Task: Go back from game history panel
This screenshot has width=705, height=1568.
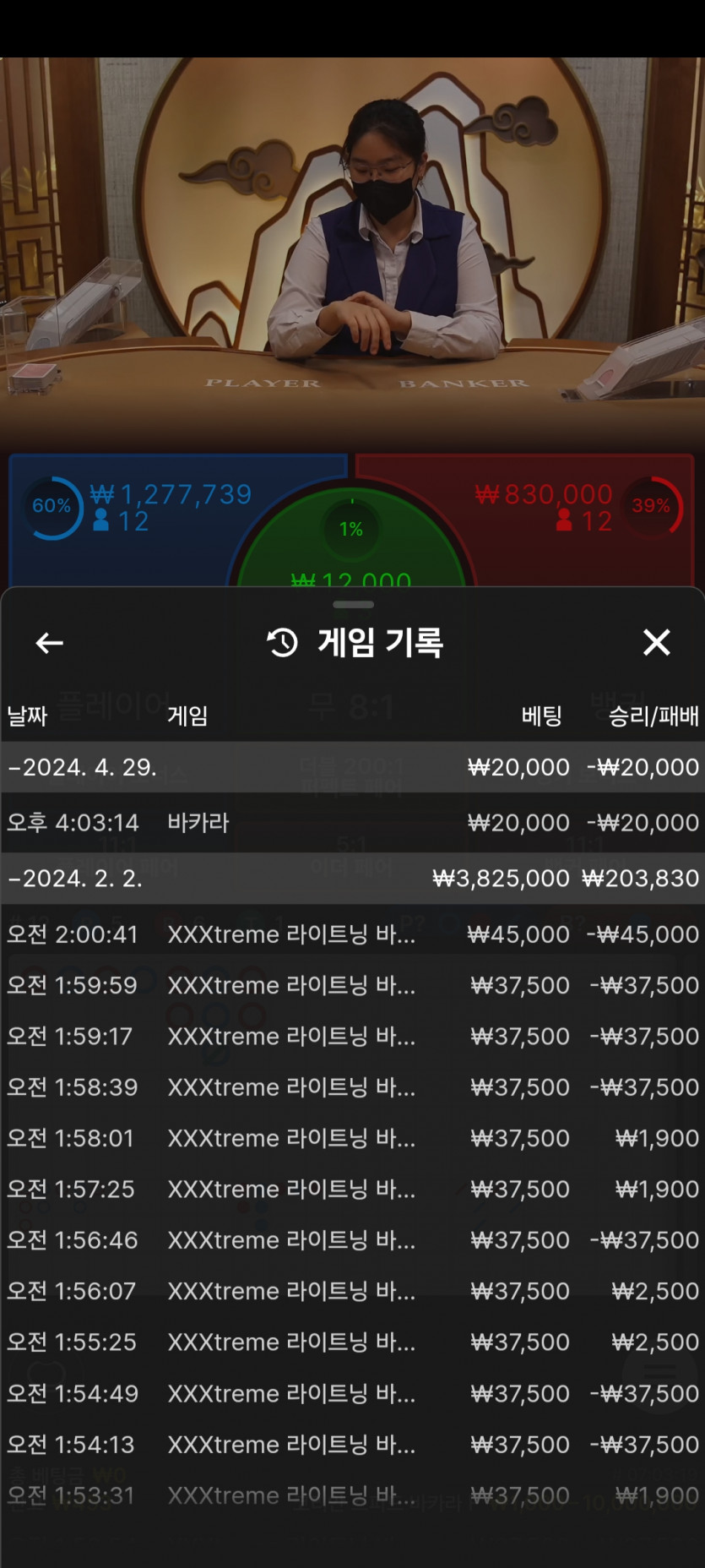Action: [49, 643]
